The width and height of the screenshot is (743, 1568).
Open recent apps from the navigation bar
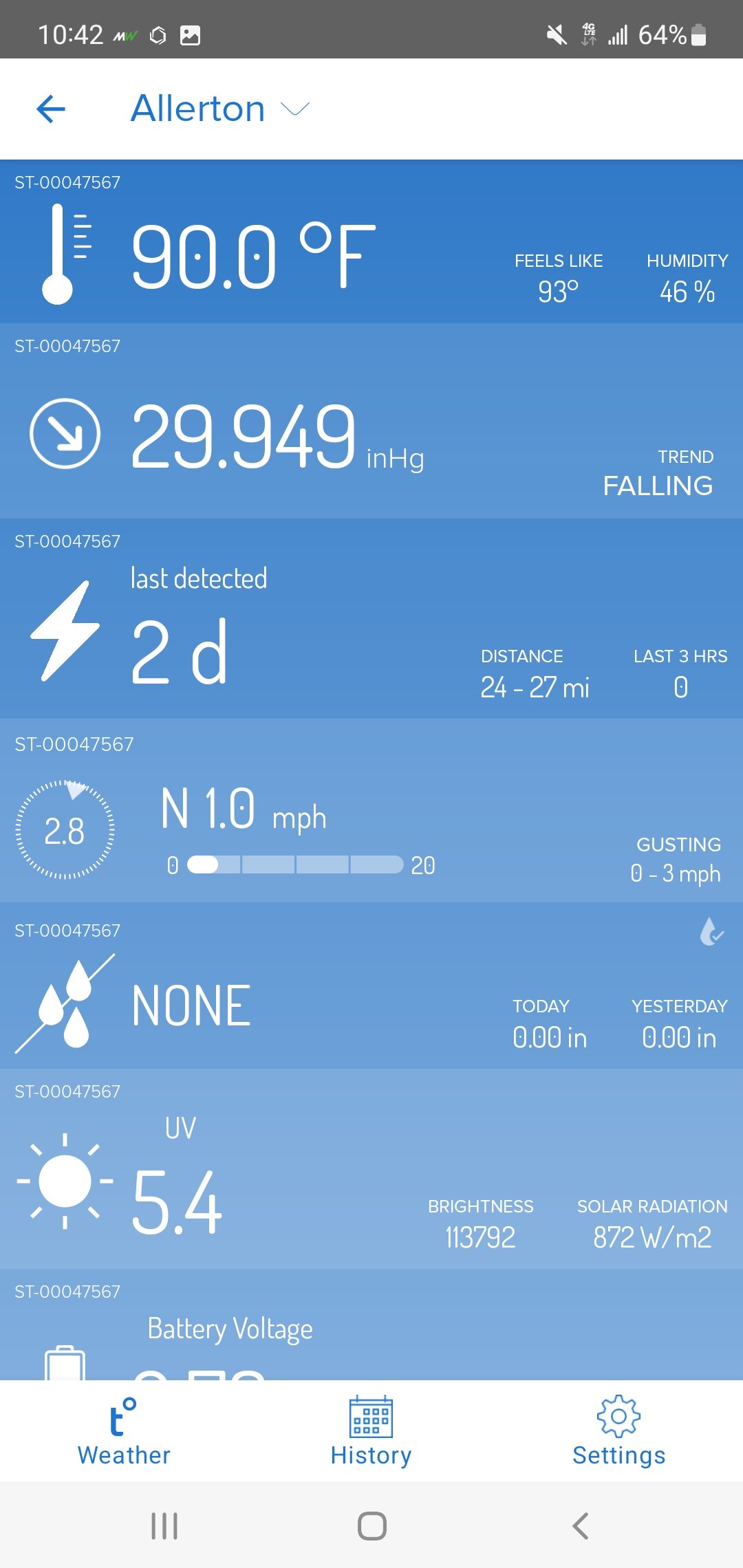(x=164, y=1526)
